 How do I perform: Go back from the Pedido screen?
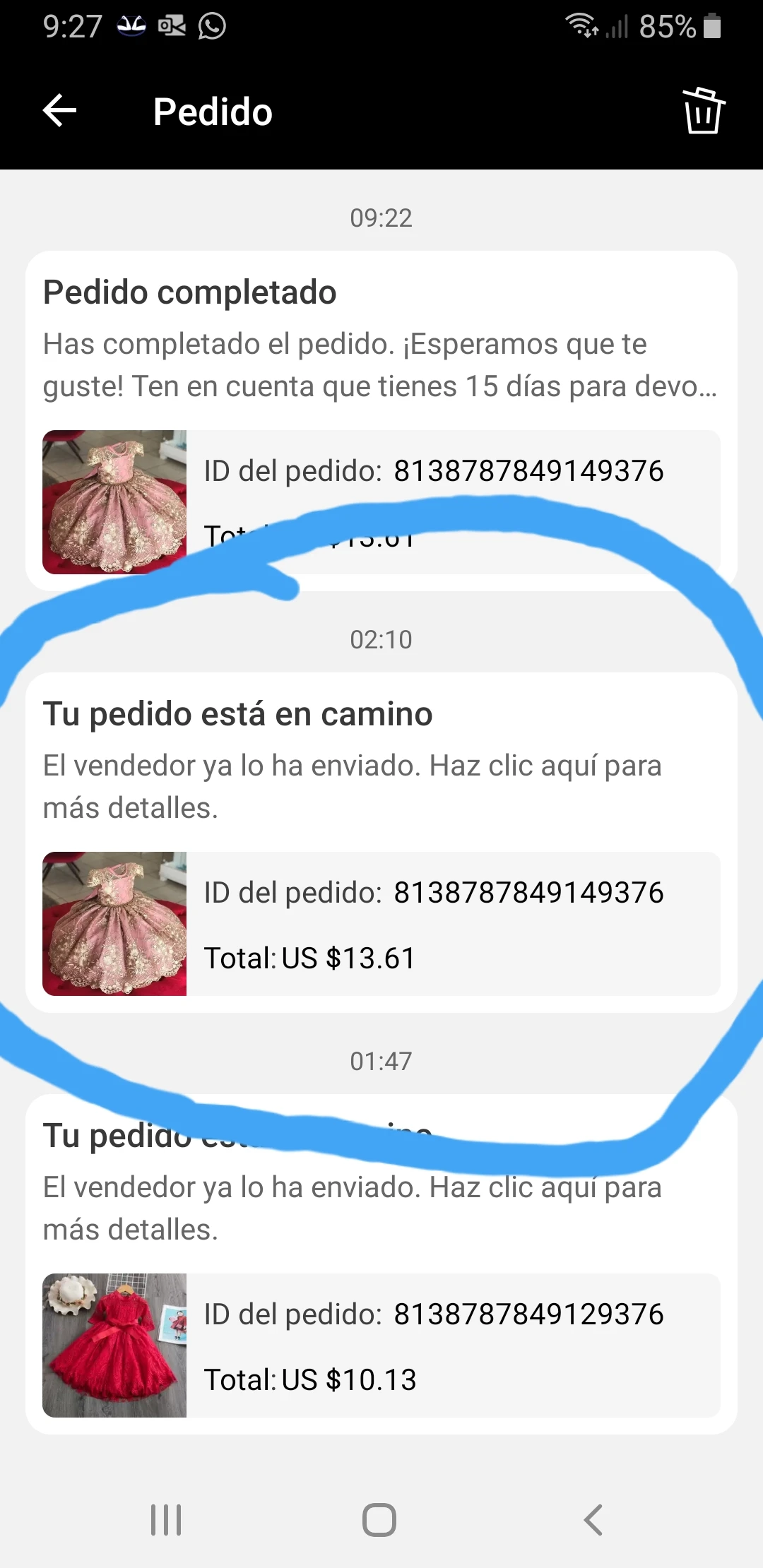(60, 111)
